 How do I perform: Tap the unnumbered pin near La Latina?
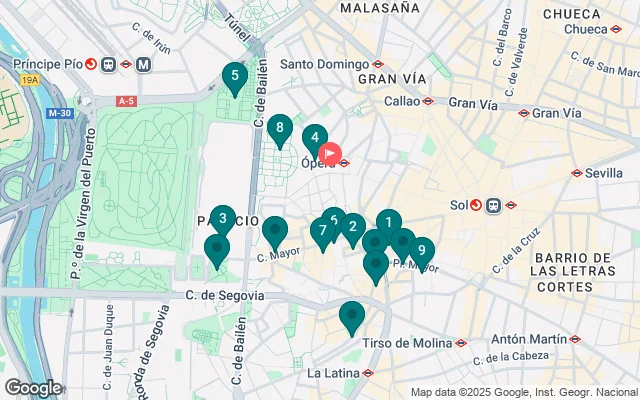click(351, 316)
